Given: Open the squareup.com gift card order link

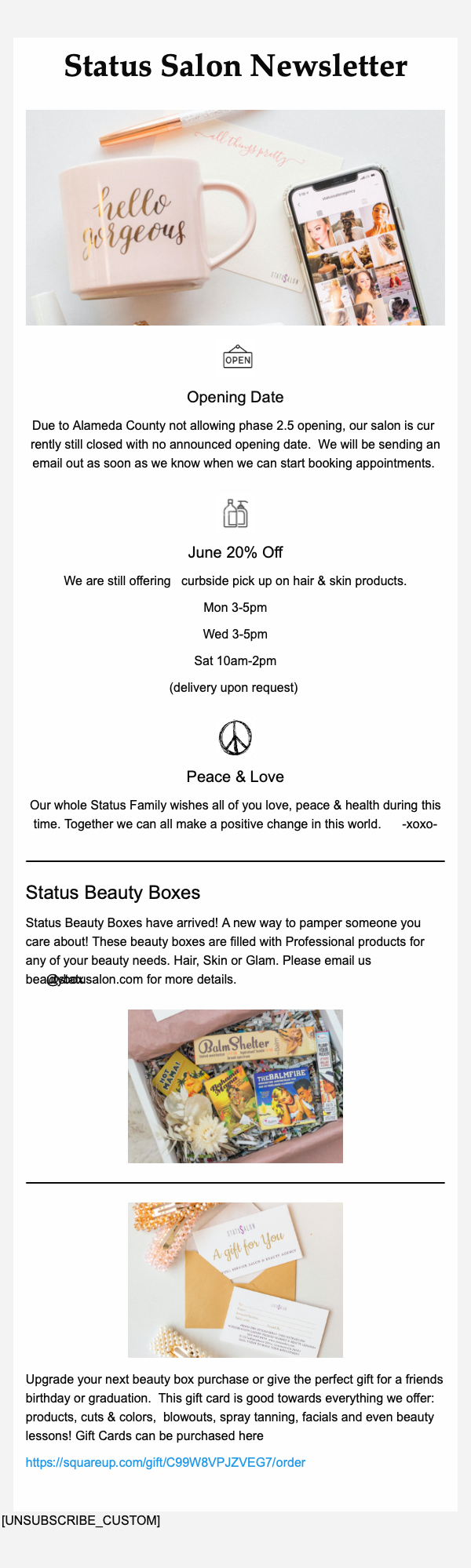Looking at the screenshot, I should pos(165,1462).
